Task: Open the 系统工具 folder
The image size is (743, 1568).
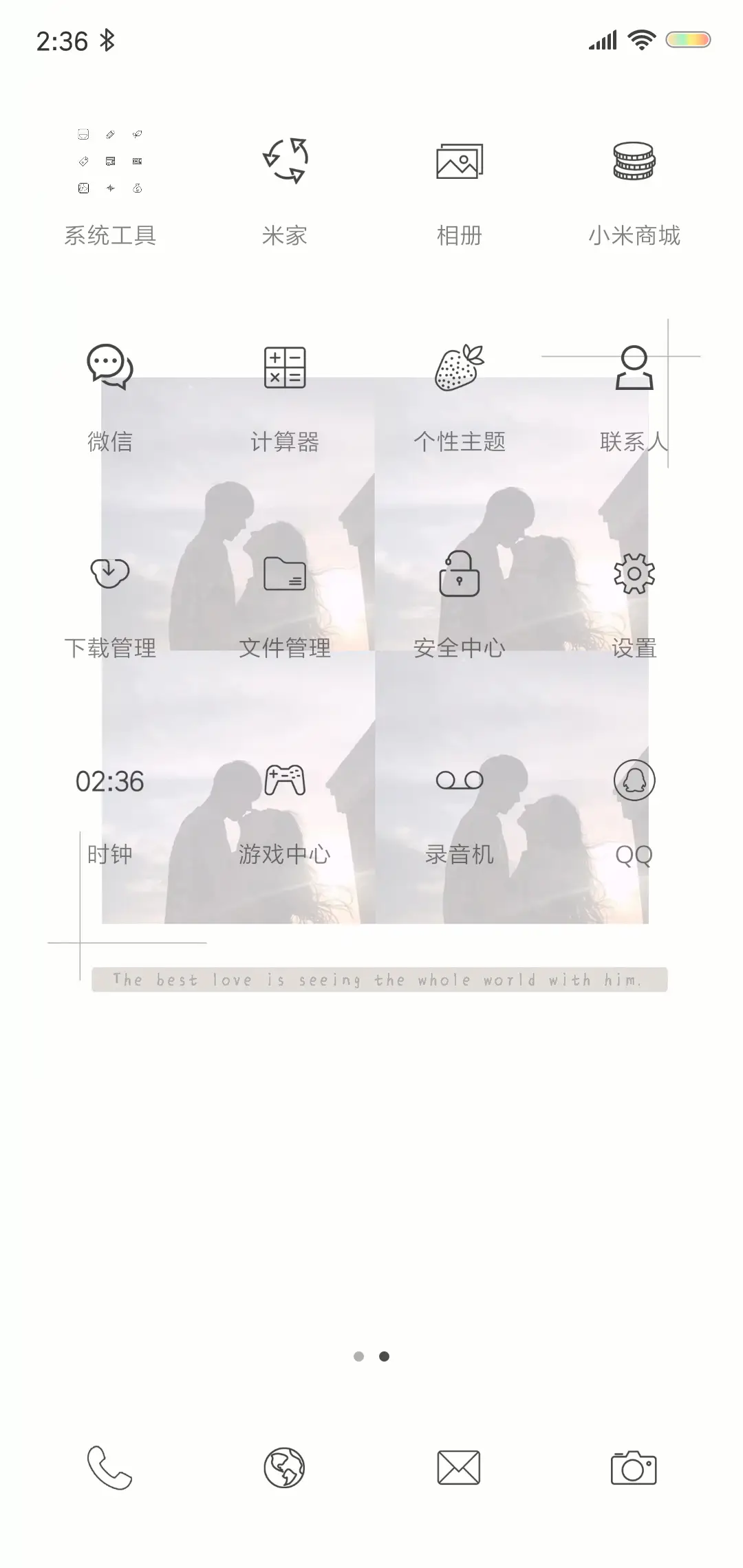Action: 110,160
